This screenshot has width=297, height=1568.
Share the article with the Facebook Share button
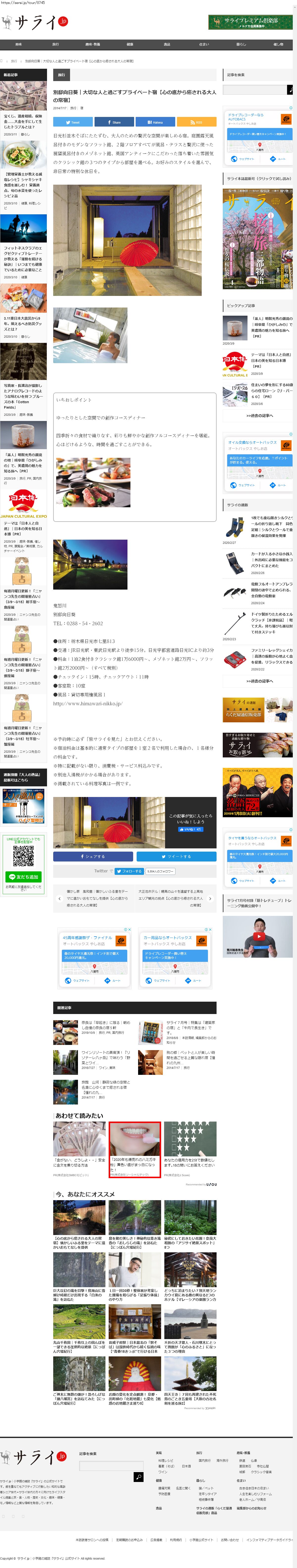point(114,122)
